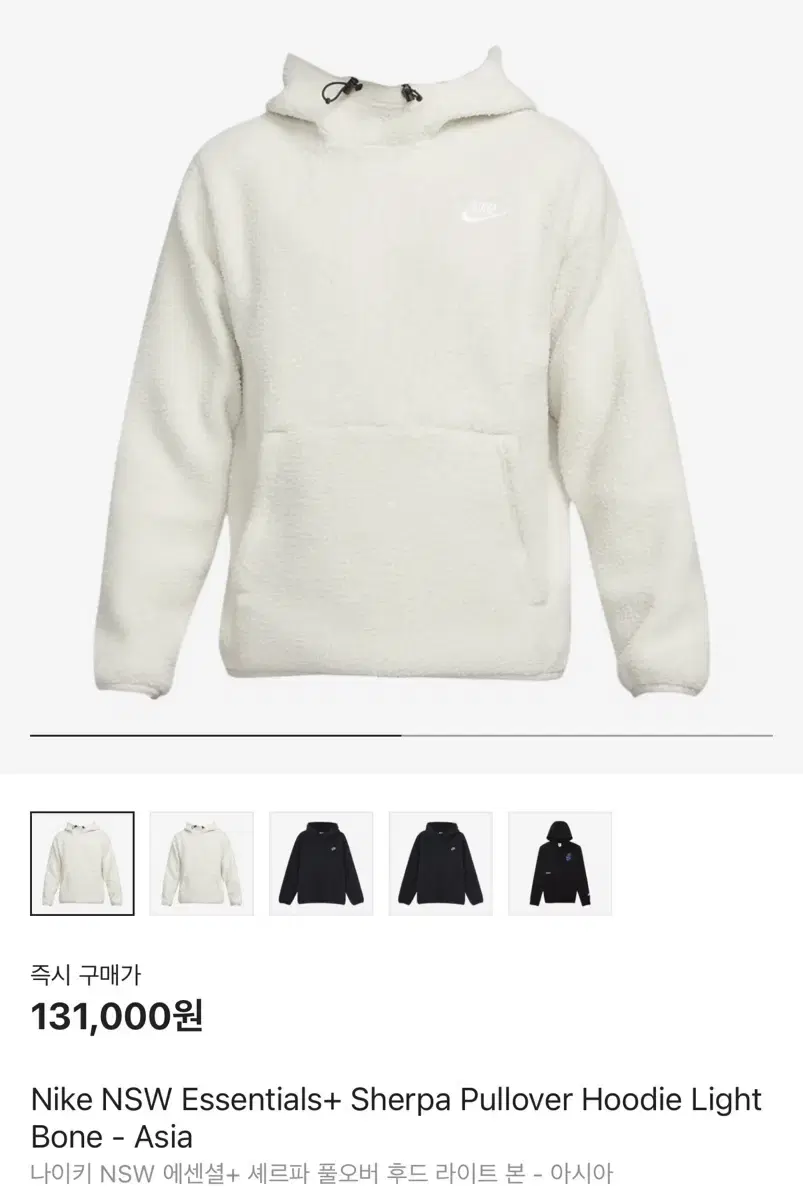Select the second white hoodie thumbnail
Image resolution: width=803 pixels, height=1200 pixels.
[200, 865]
